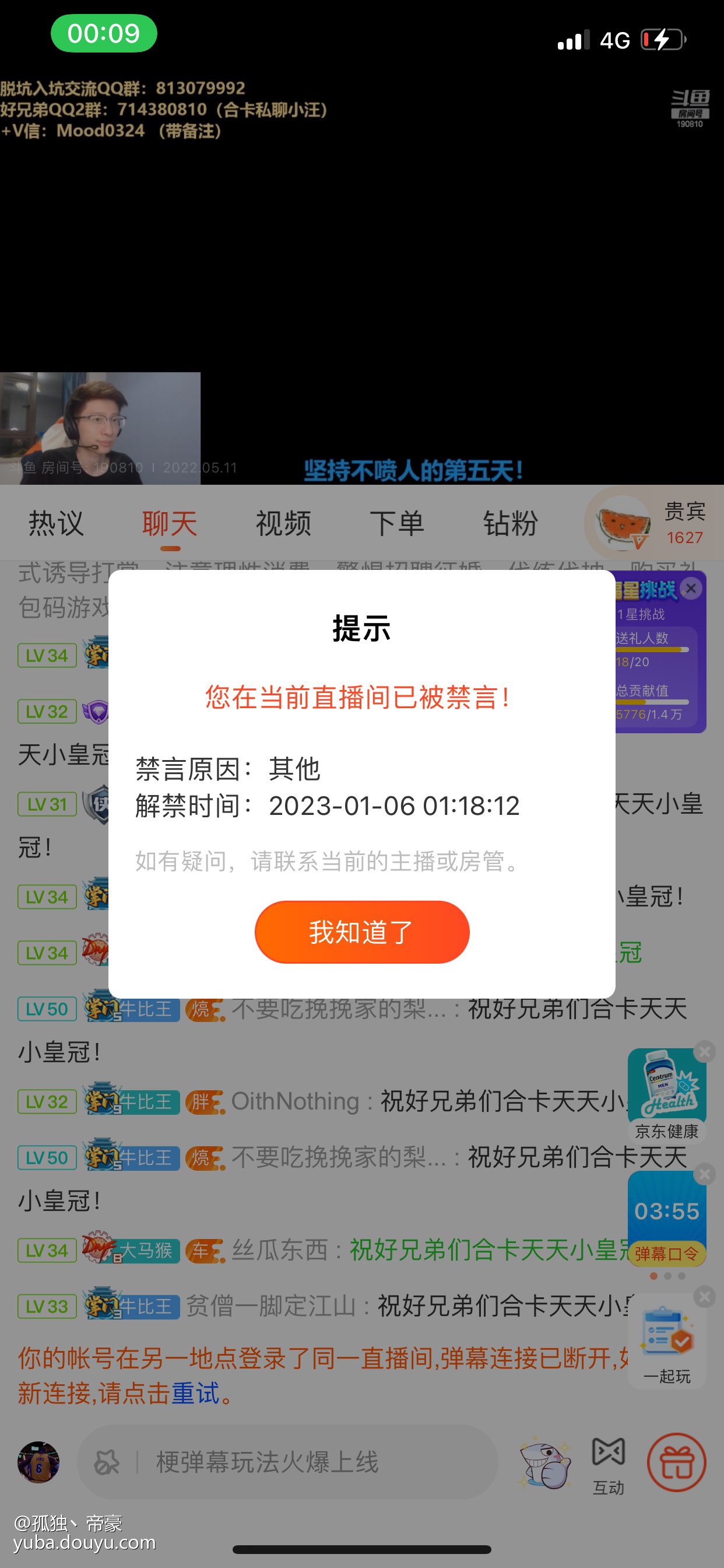The image size is (724, 1568).
Task: Close the 京东健康 widget
Action: [x=705, y=1051]
